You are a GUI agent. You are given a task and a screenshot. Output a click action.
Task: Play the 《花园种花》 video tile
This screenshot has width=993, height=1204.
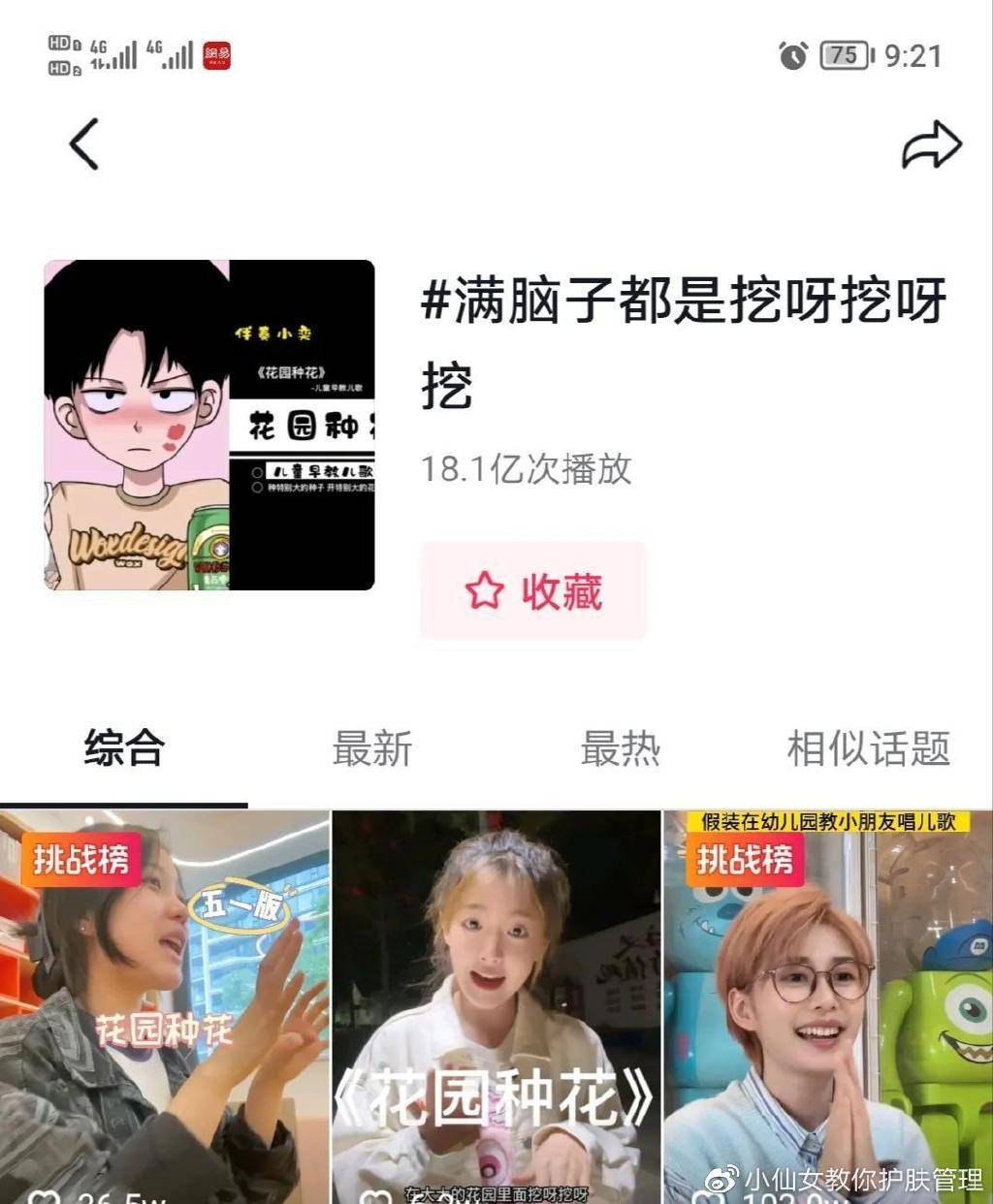pyautogui.click(x=496, y=1008)
